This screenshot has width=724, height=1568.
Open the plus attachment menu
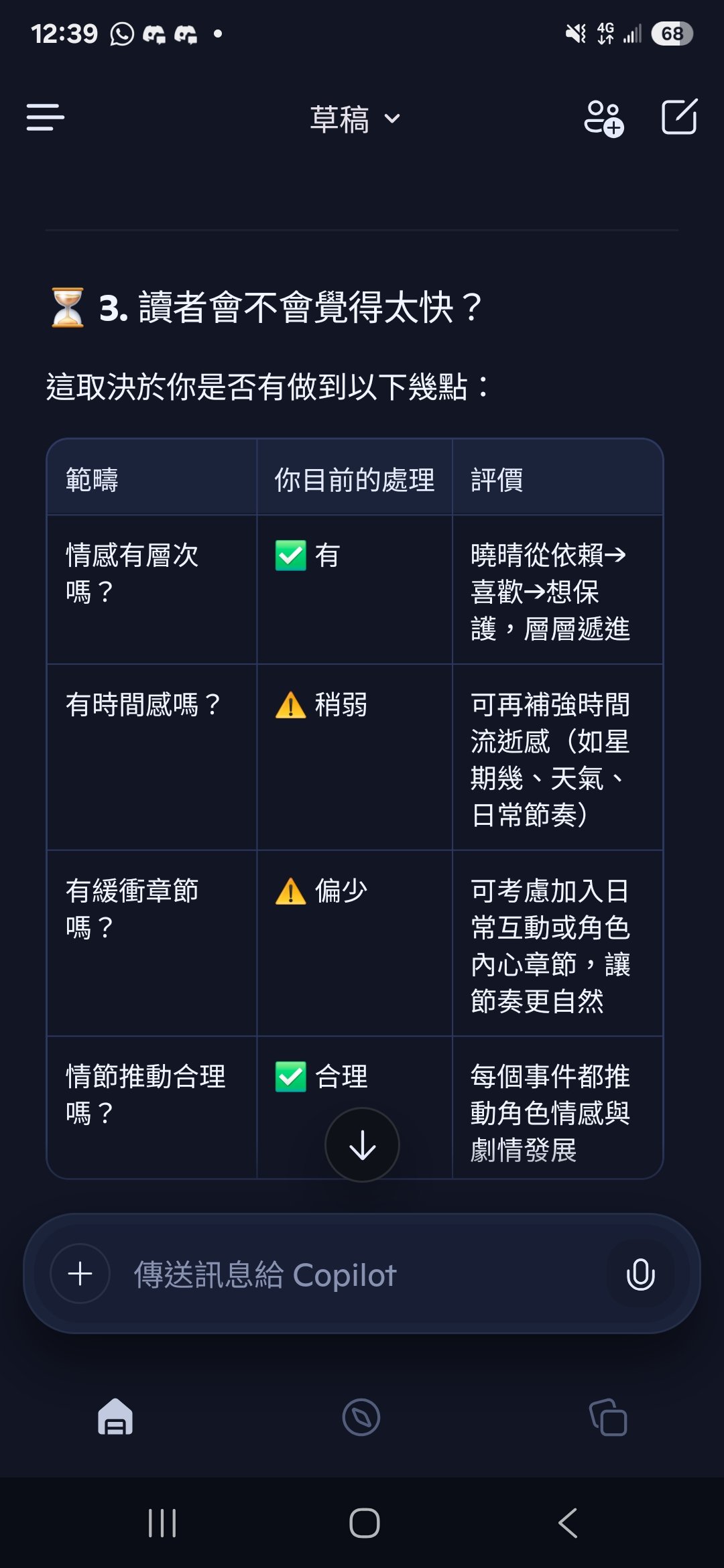(x=80, y=1273)
